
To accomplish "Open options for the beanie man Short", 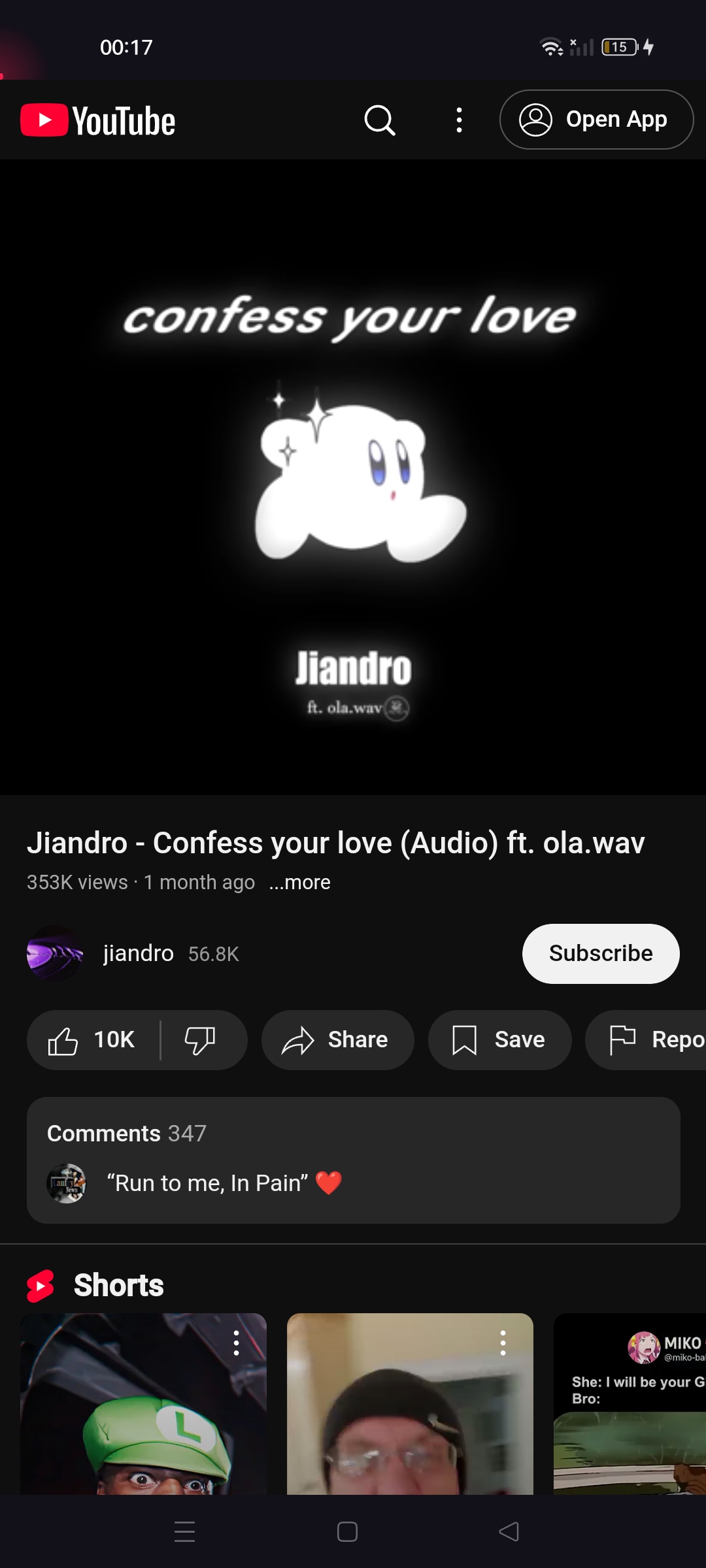I will 503,1343.
